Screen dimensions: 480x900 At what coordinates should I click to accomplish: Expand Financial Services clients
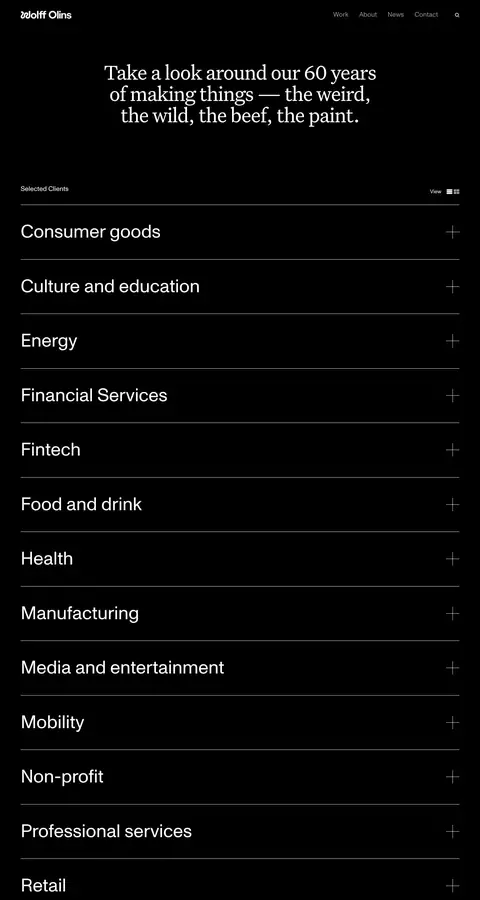coord(240,395)
